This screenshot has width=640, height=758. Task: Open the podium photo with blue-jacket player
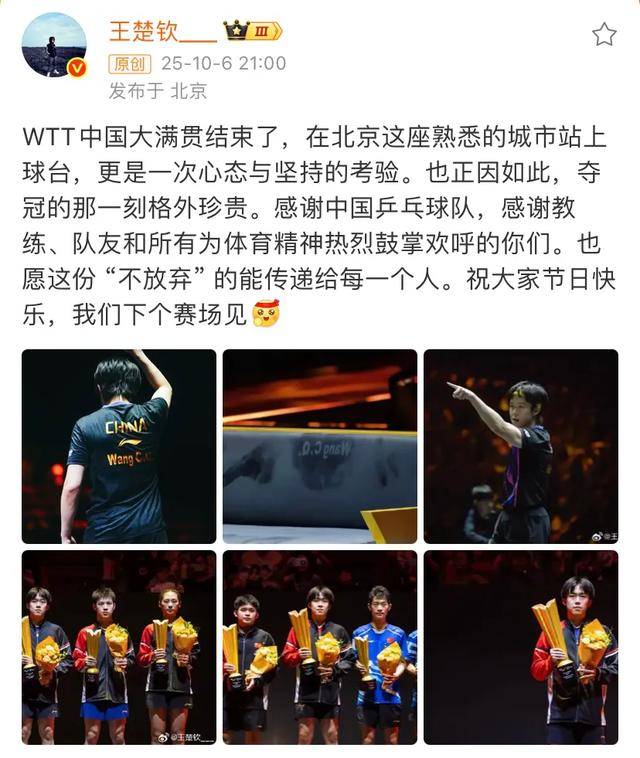pyautogui.click(x=320, y=647)
